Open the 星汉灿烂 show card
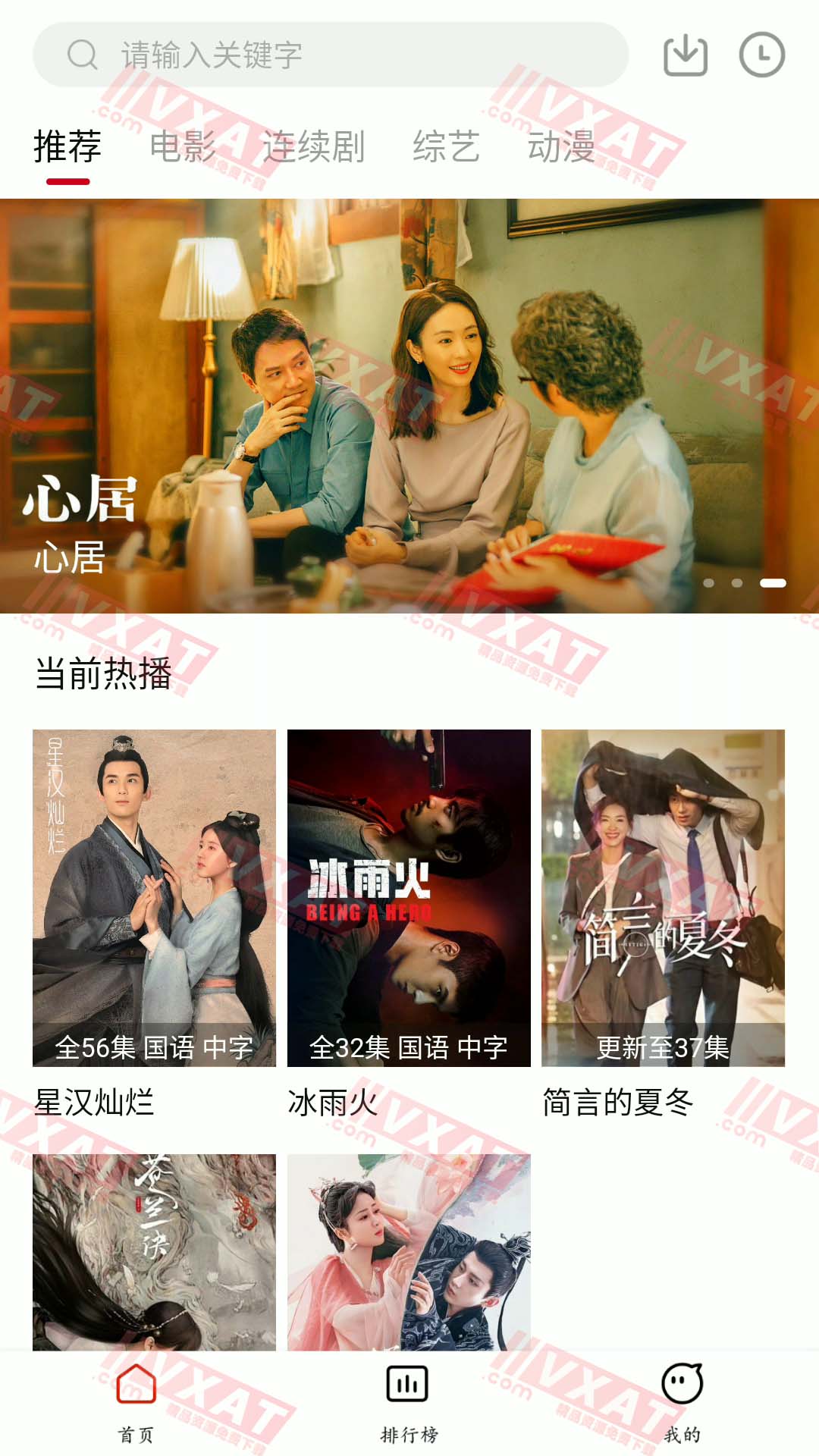This screenshot has width=819, height=1456. pyautogui.click(x=154, y=898)
